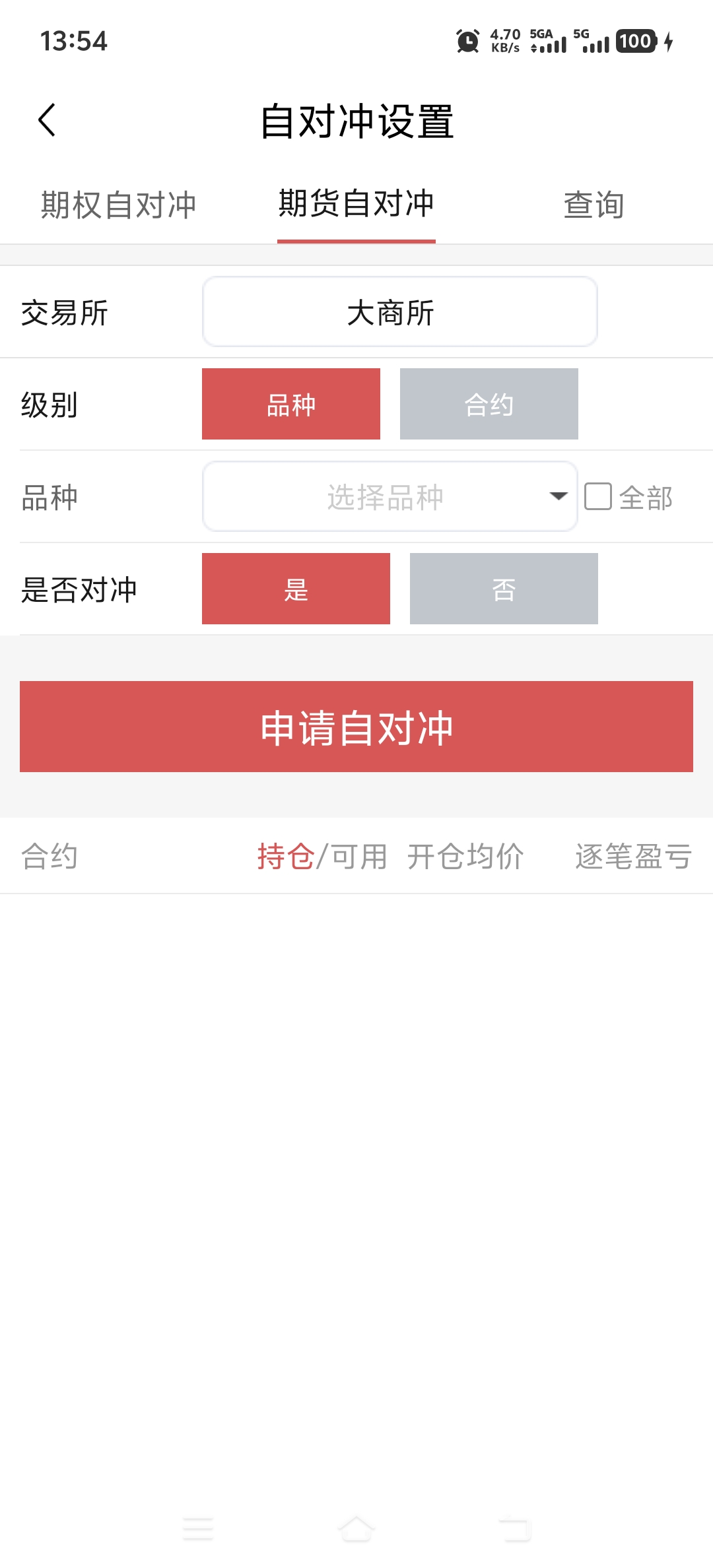Tap the 申请自对冲 button

coord(356,727)
